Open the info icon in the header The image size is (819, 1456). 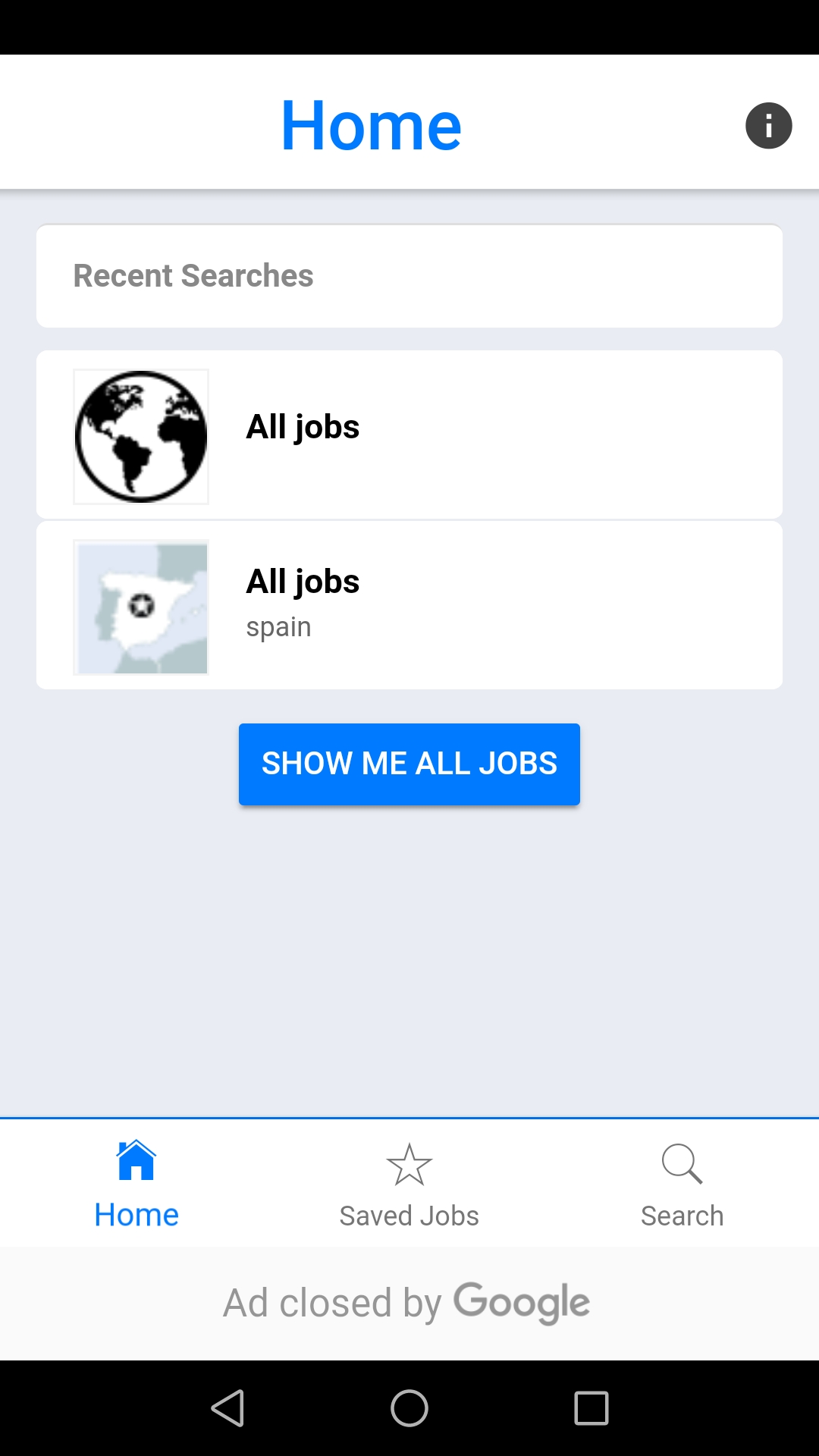click(768, 126)
